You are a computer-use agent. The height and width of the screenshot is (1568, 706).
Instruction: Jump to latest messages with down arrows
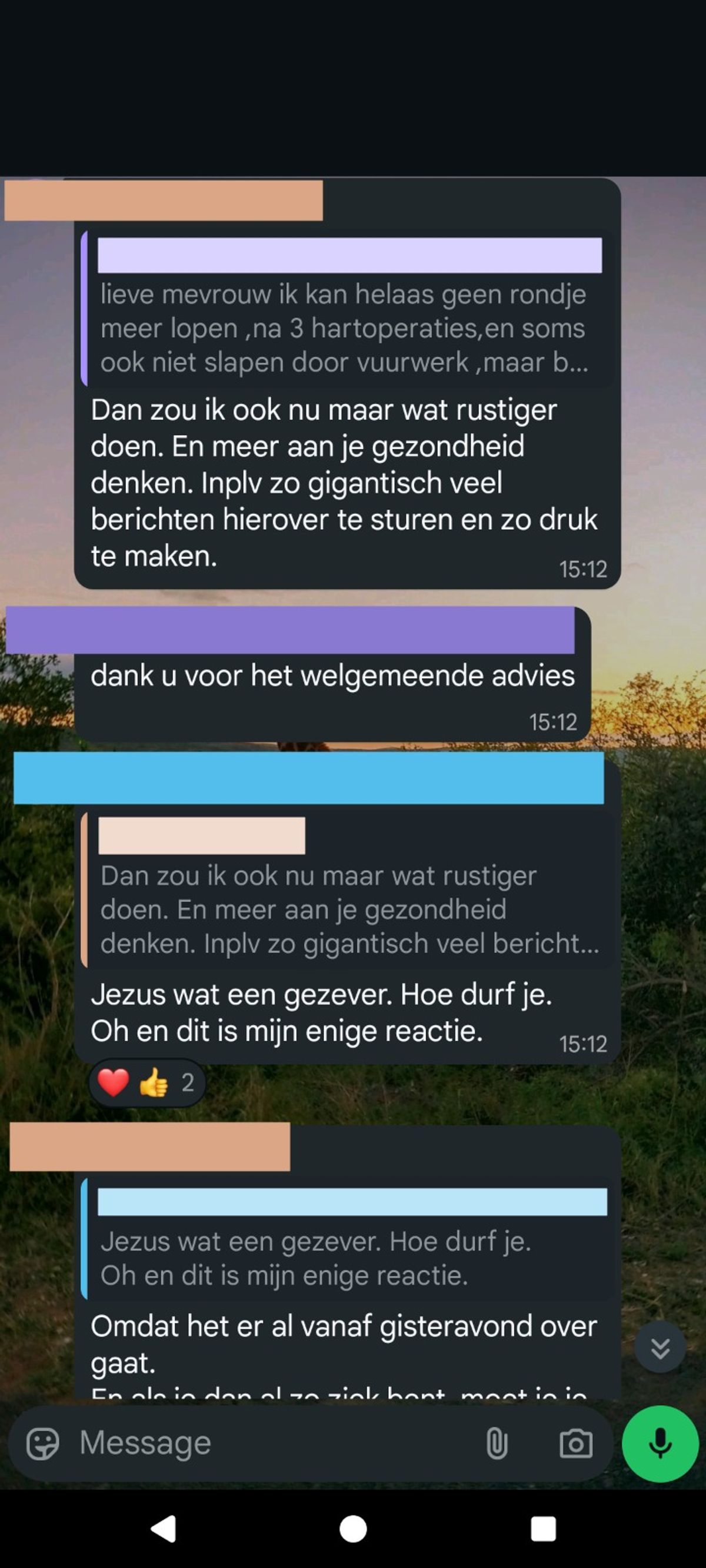coord(660,1348)
